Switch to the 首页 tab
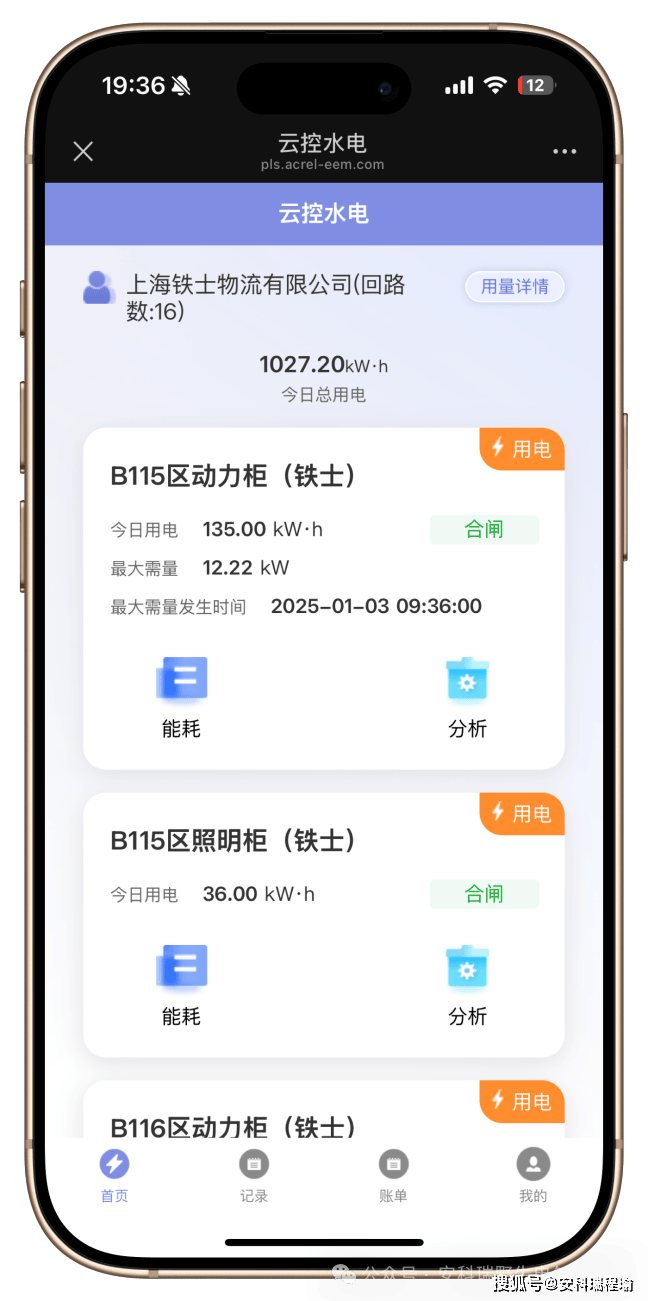 pos(114,1176)
